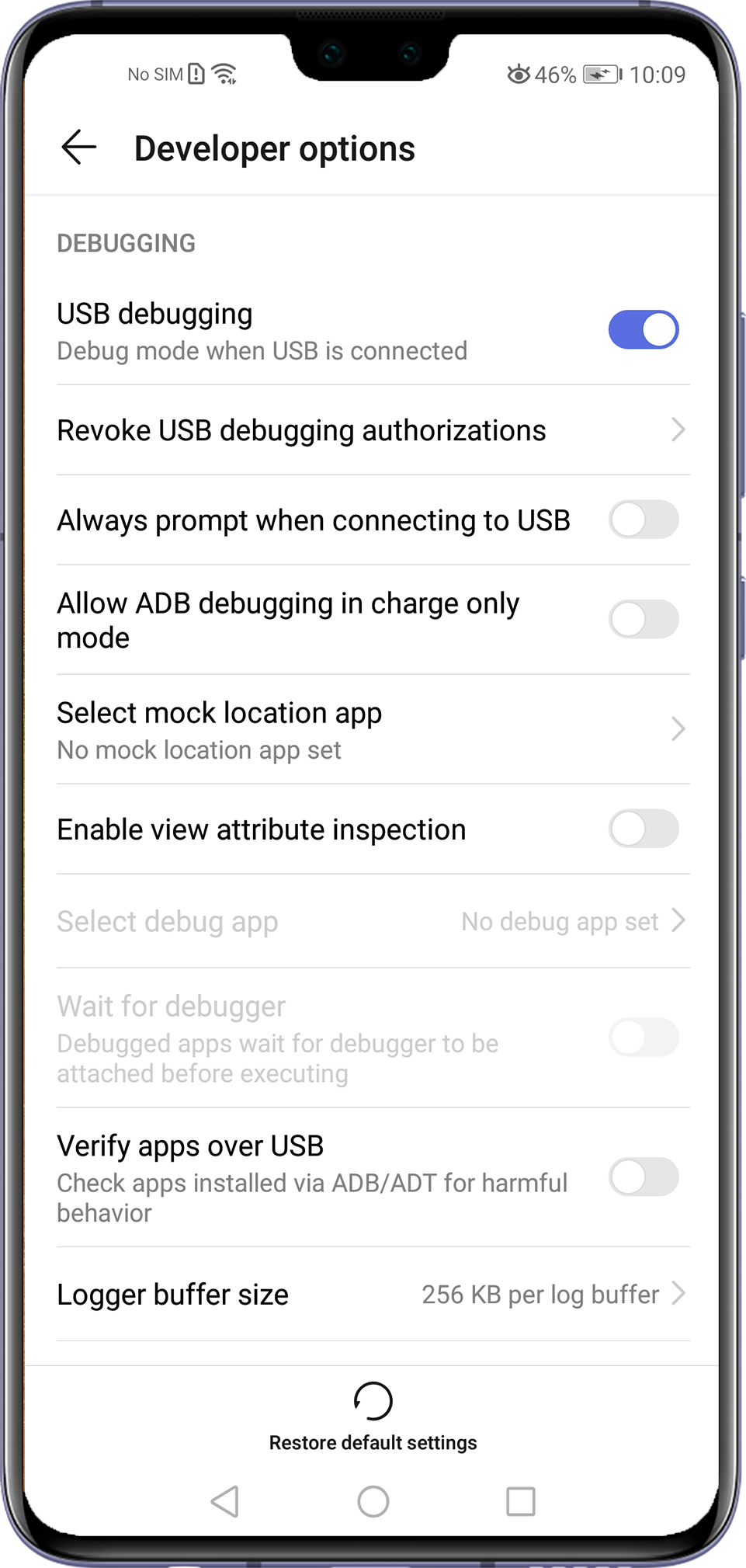Open Revoke USB debugging authorizations

pos(373,430)
